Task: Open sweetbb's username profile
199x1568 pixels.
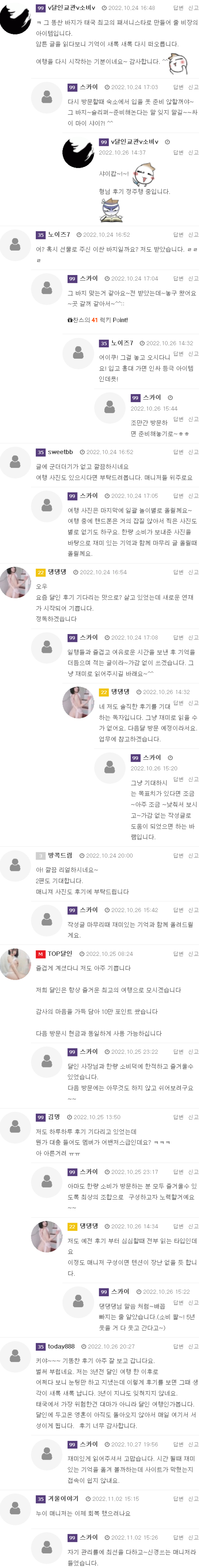Action: click(60, 452)
